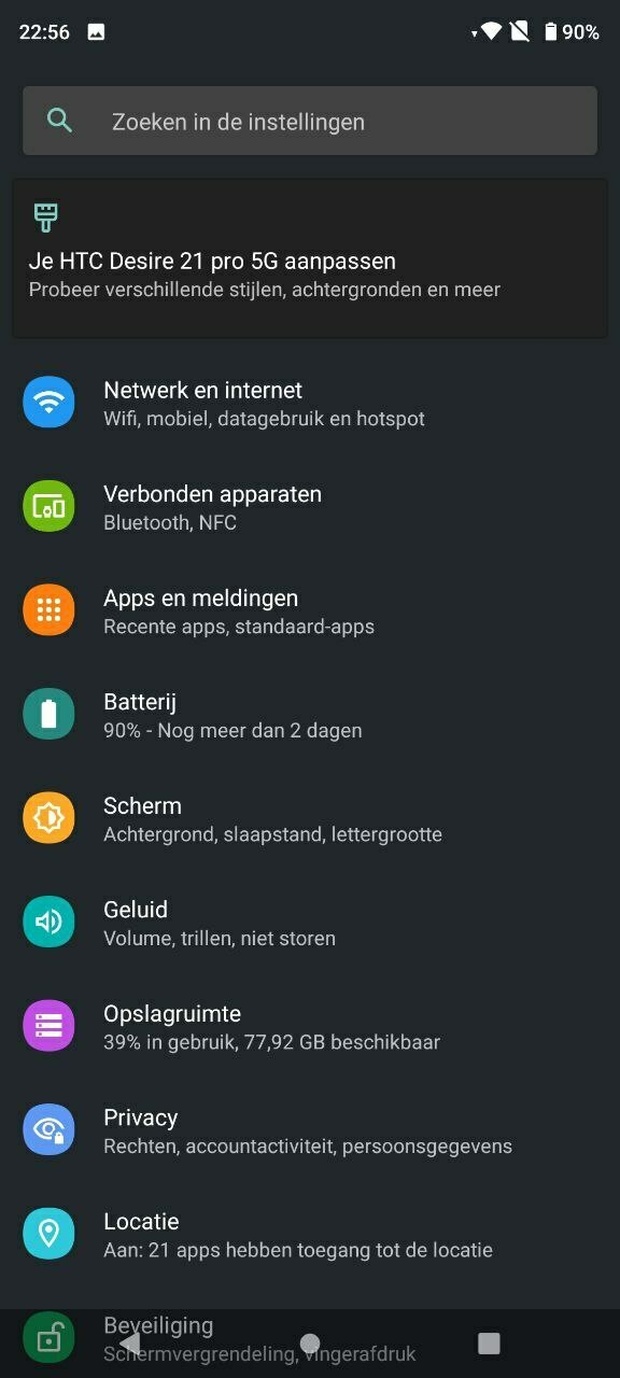Open the Zoeken in de instellingen search box
620x1378 pixels.
[x=310, y=121]
